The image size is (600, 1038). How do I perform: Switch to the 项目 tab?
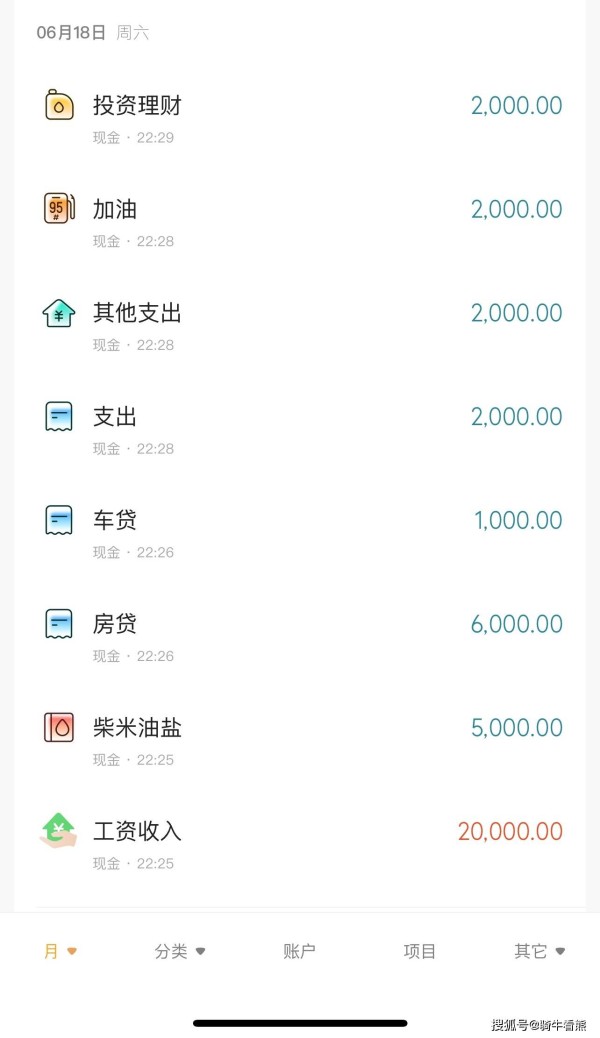tap(419, 951)
